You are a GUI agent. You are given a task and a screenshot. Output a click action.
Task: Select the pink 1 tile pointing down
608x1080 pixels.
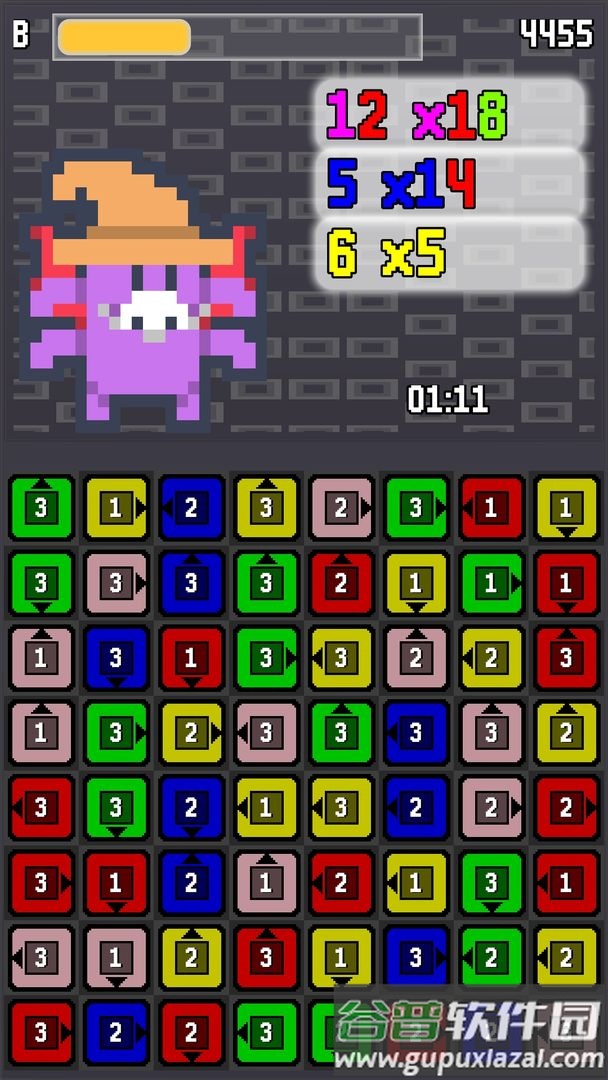tap(116, 957)
